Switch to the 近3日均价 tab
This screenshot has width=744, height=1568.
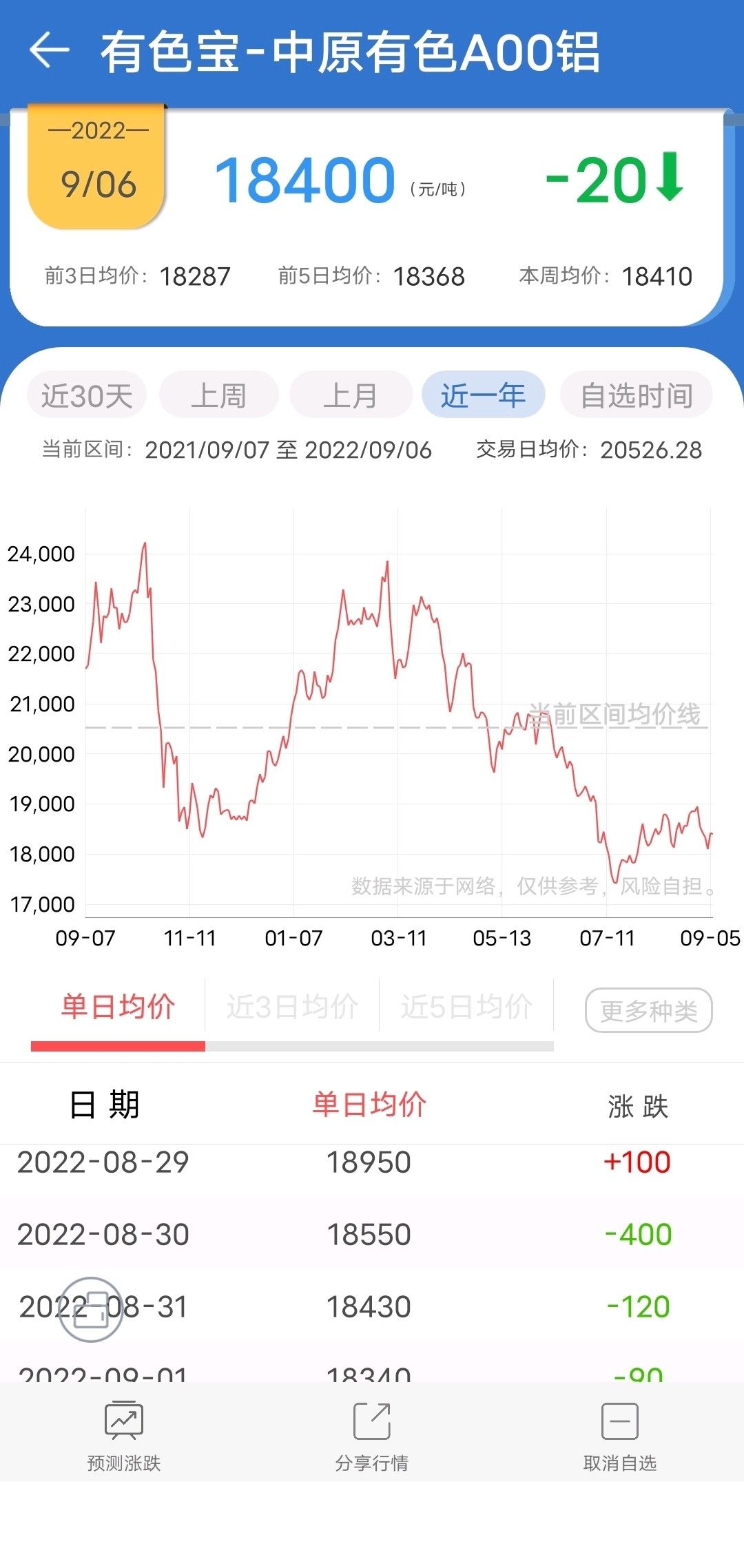coord(292,1007)
